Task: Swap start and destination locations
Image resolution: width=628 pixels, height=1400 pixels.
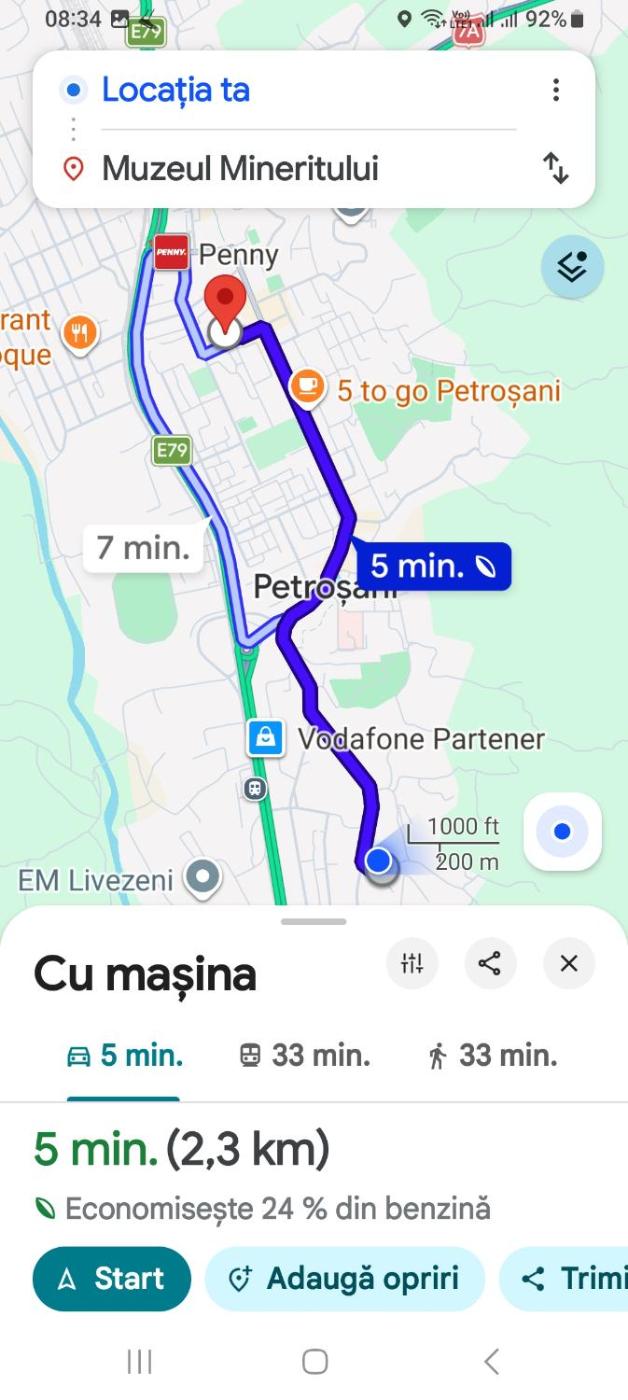Action: 556,168
